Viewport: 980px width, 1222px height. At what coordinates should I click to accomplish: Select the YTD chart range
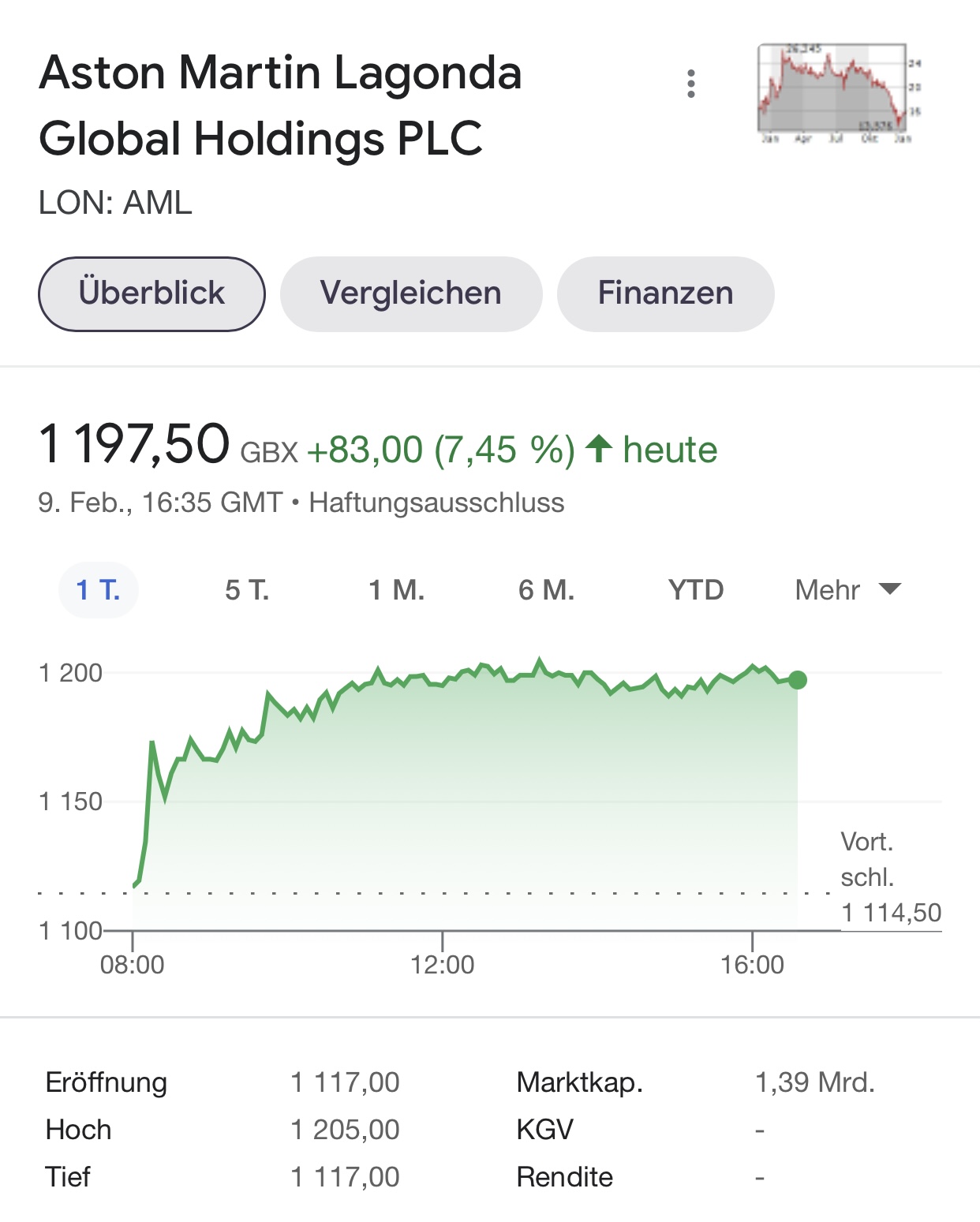pyautogui.click(x=695, y=590)
